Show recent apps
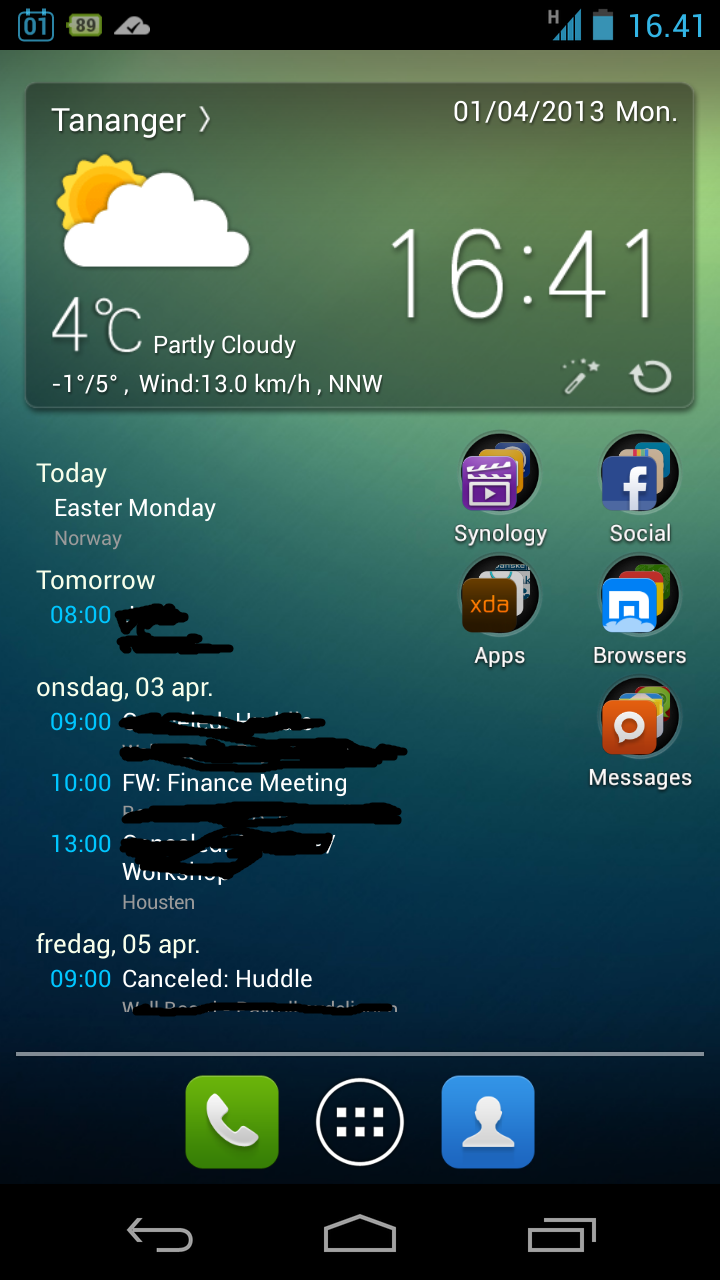 561,1235
